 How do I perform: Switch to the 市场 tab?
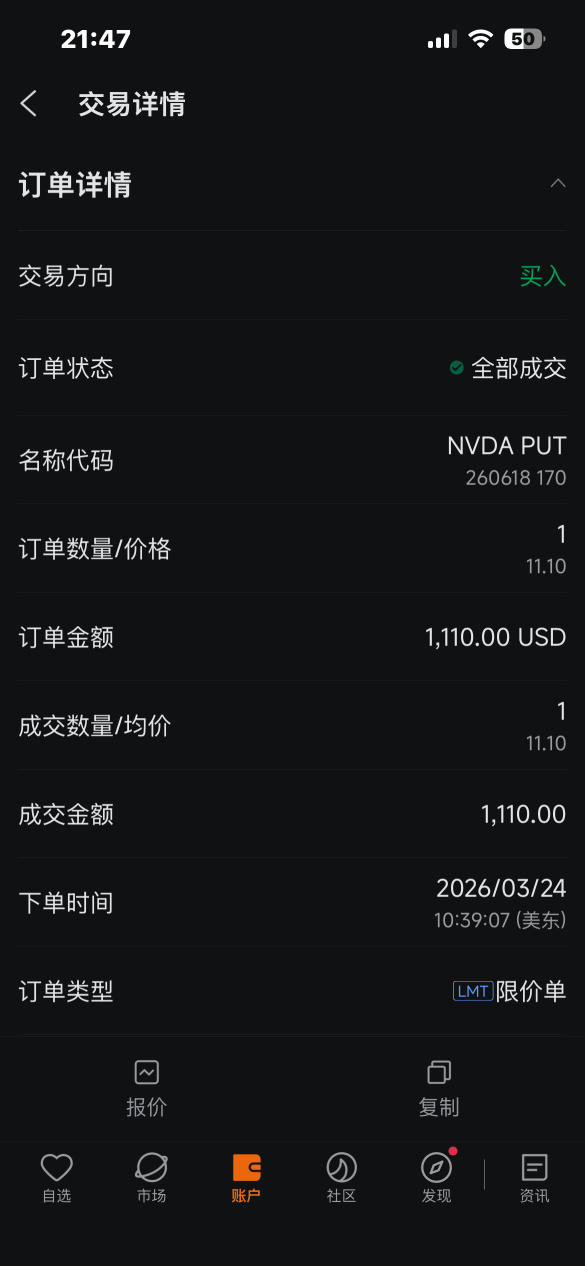[x=152, y=1178]
